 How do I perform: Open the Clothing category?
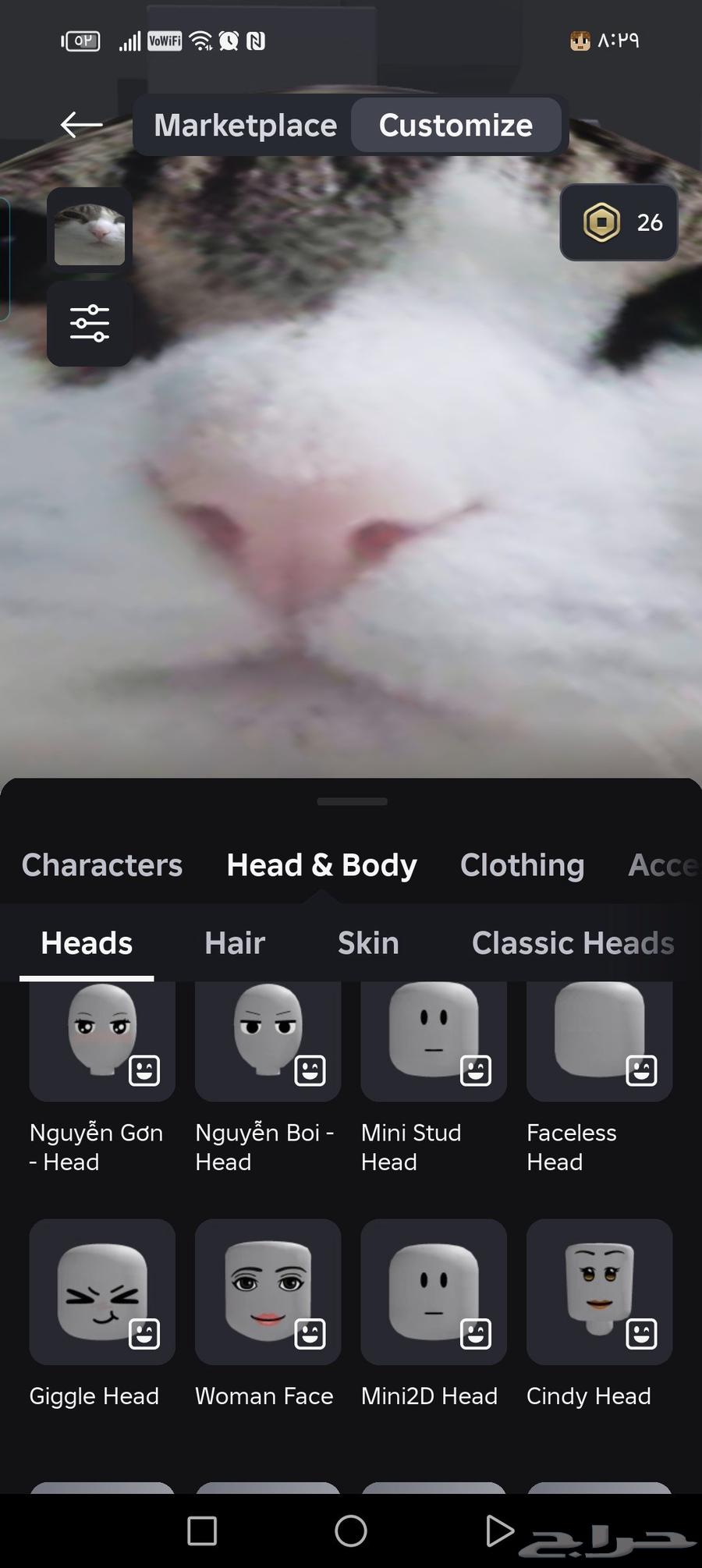coord(522,865)
